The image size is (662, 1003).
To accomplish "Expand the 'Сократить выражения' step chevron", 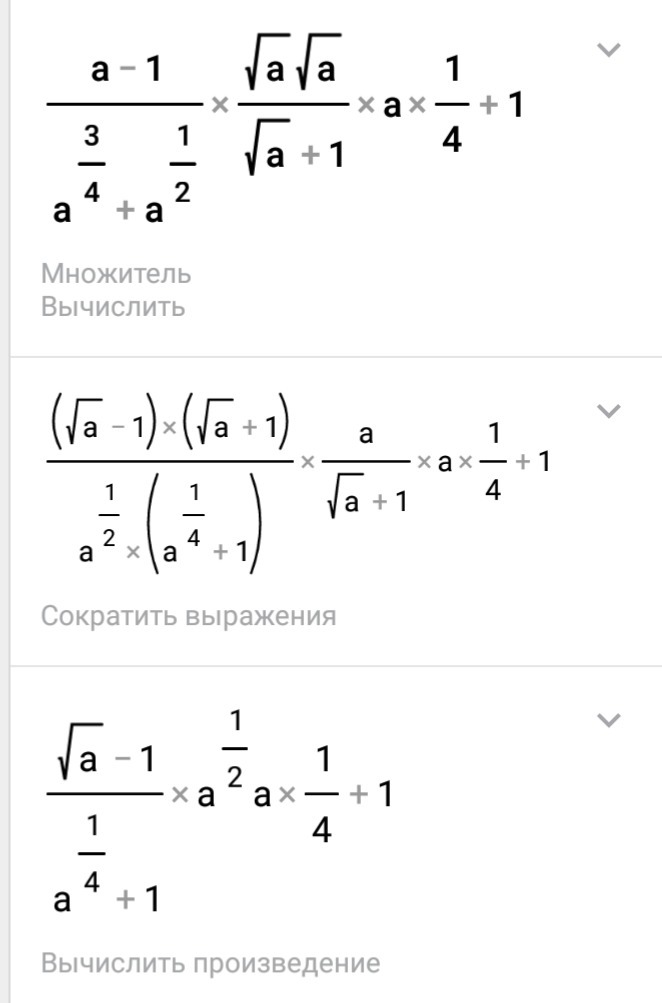I will pyautogui.click(x=608, y=411).
